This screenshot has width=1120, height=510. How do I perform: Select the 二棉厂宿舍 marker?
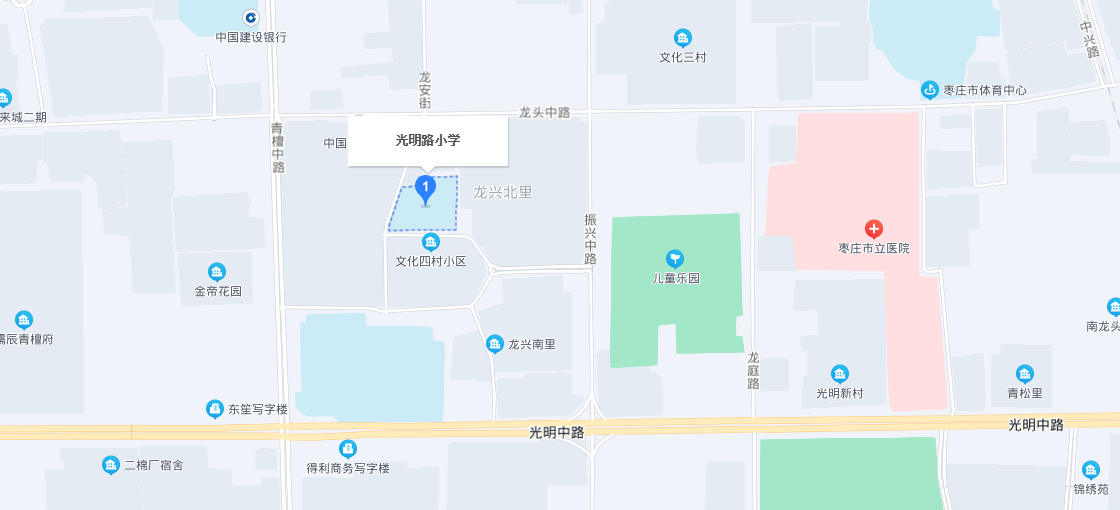111,465
